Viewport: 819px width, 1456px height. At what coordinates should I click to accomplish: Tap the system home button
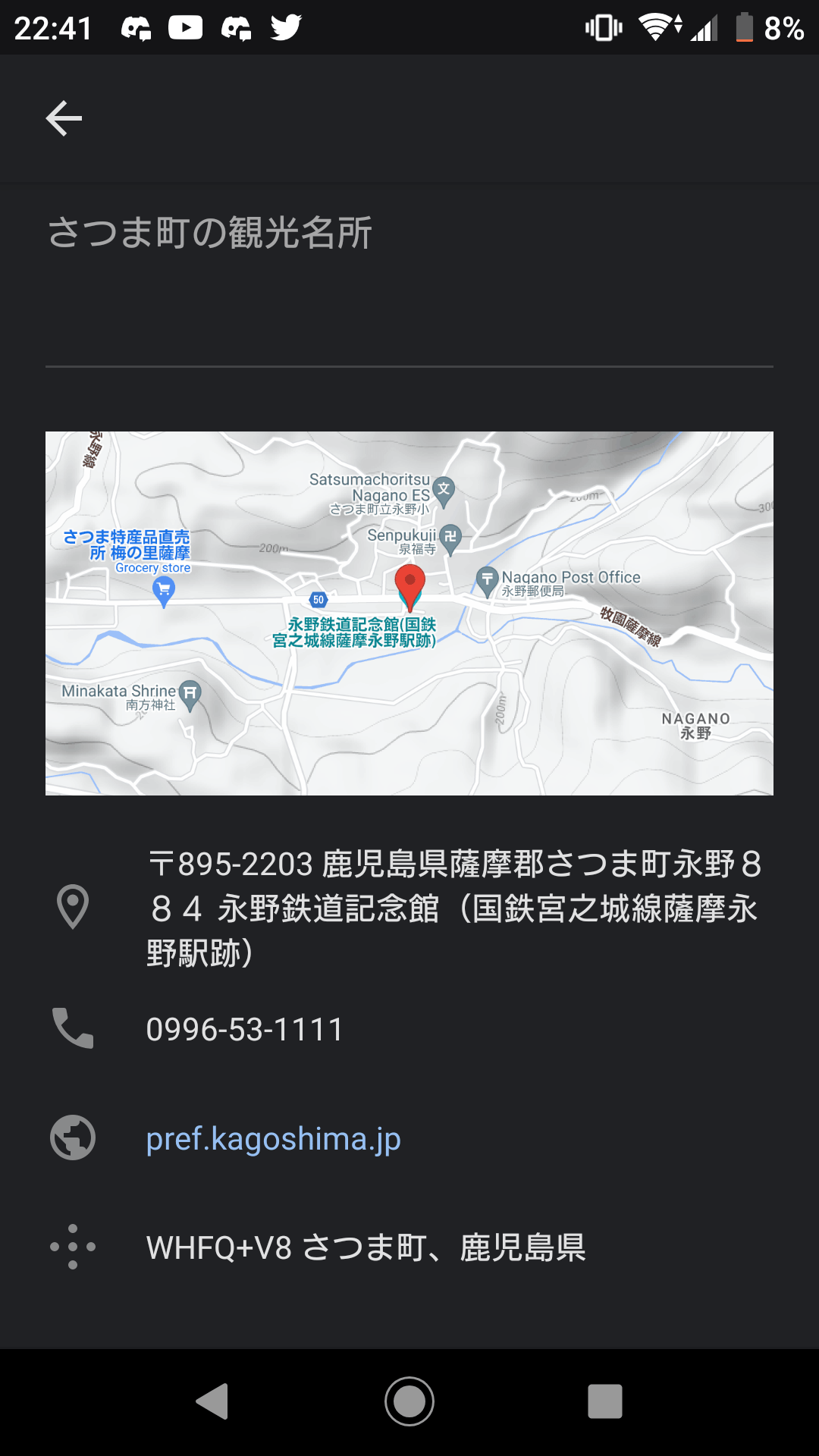[x=409, y=1401]
